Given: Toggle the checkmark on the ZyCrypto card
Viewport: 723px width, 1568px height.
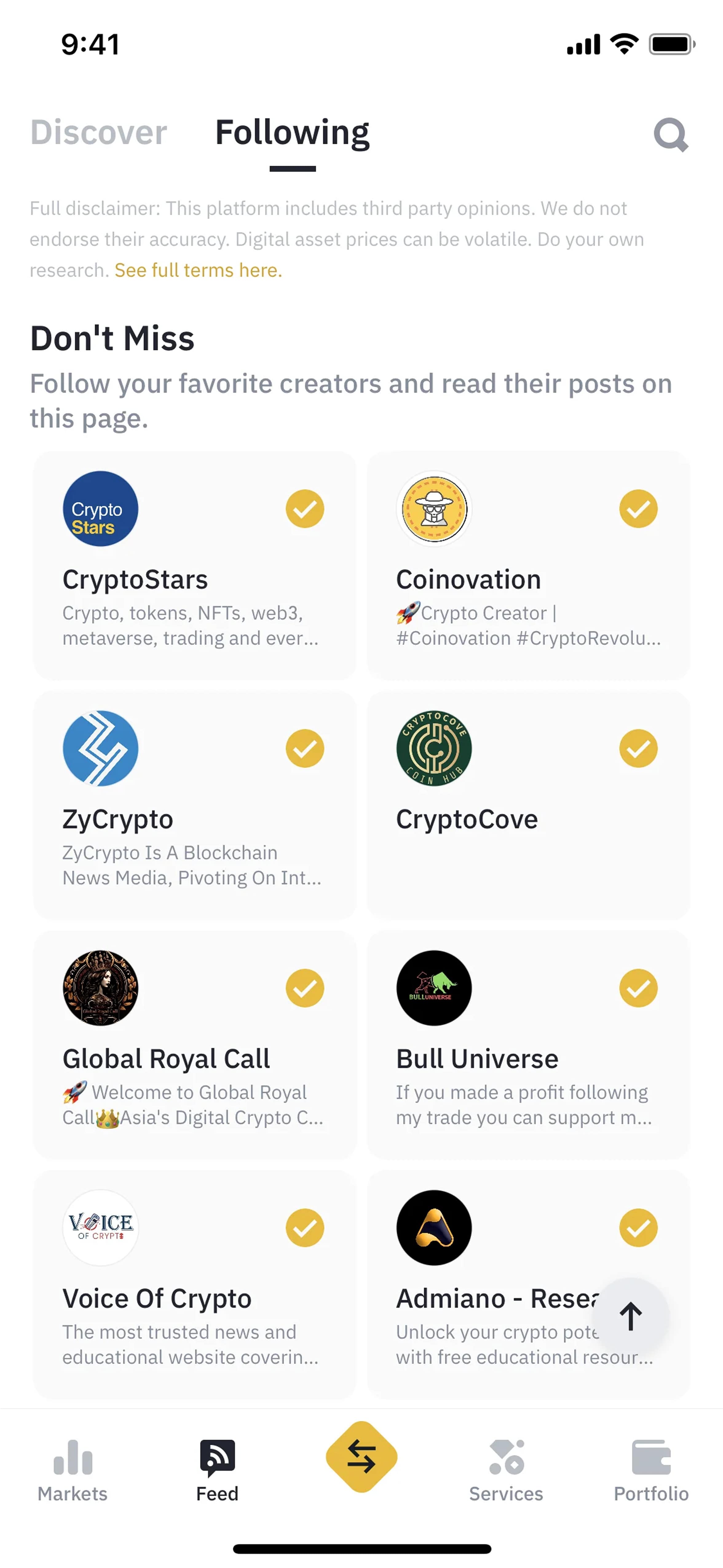Looking at the screenshot, I should click(x=305, y=749).
